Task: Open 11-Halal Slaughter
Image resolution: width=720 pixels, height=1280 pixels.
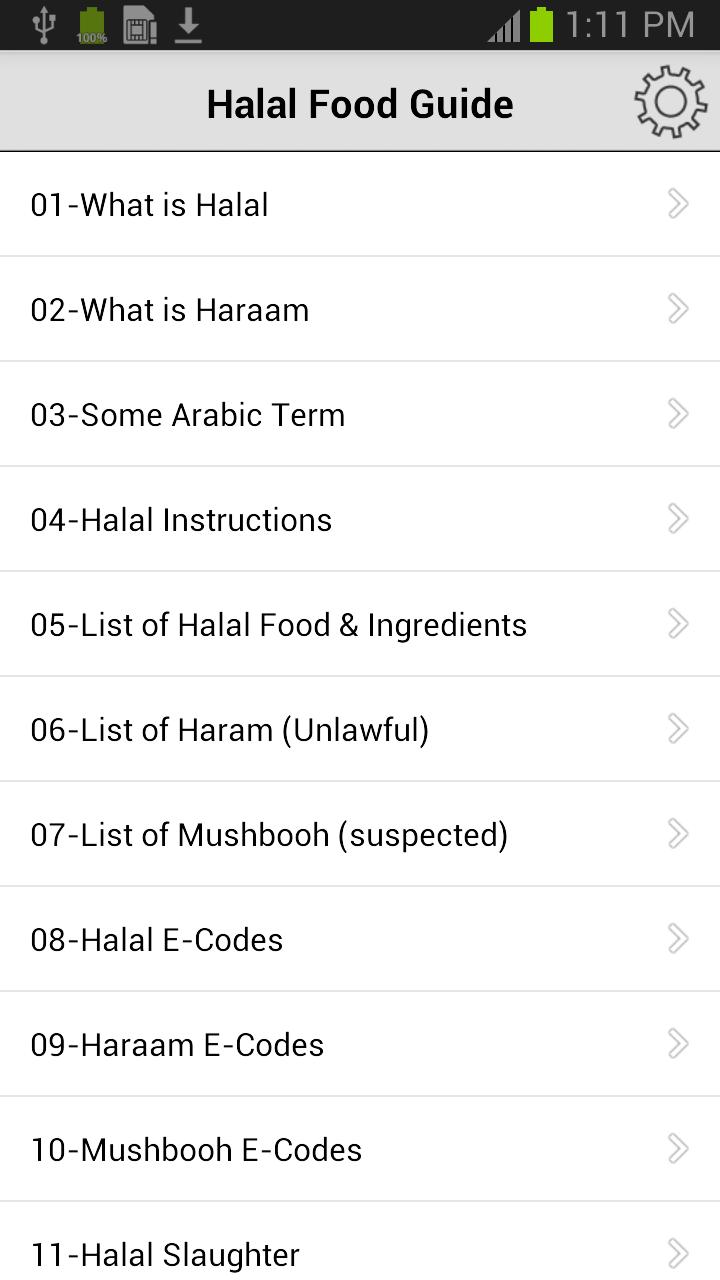Action: 164,1253
